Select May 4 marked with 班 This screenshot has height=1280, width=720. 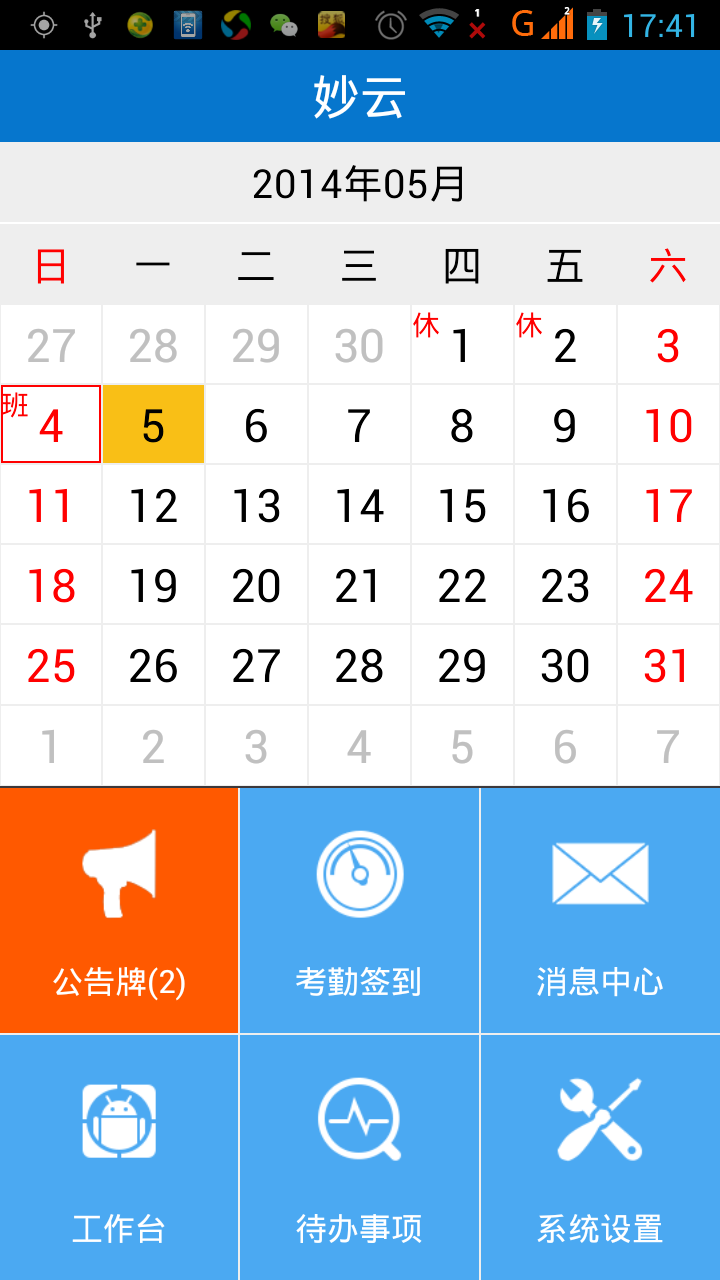[x=51, y=425]
